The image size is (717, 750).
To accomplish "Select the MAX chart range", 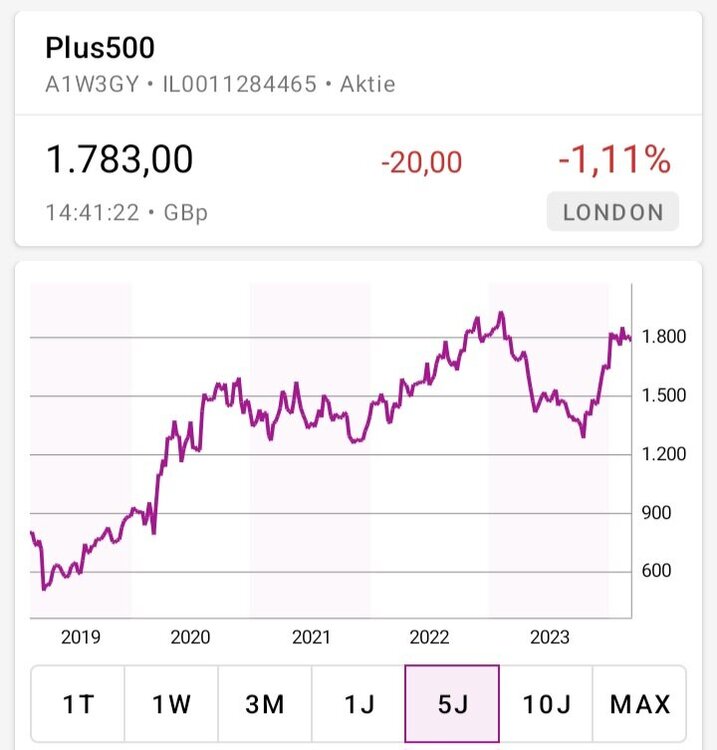I will (x=639, y=704).
